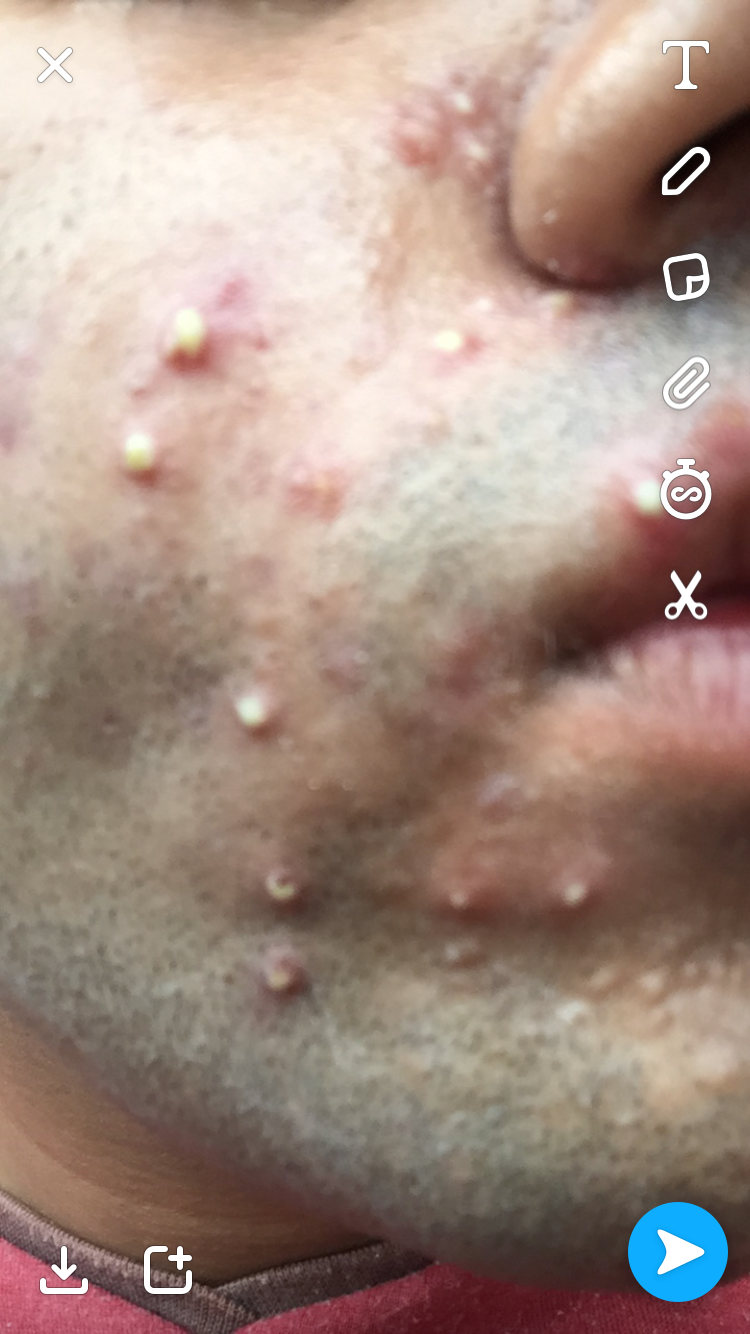Select the scissors cutout tool
Viewport: 750px width, 1334px height.
[x=686, y=595]
